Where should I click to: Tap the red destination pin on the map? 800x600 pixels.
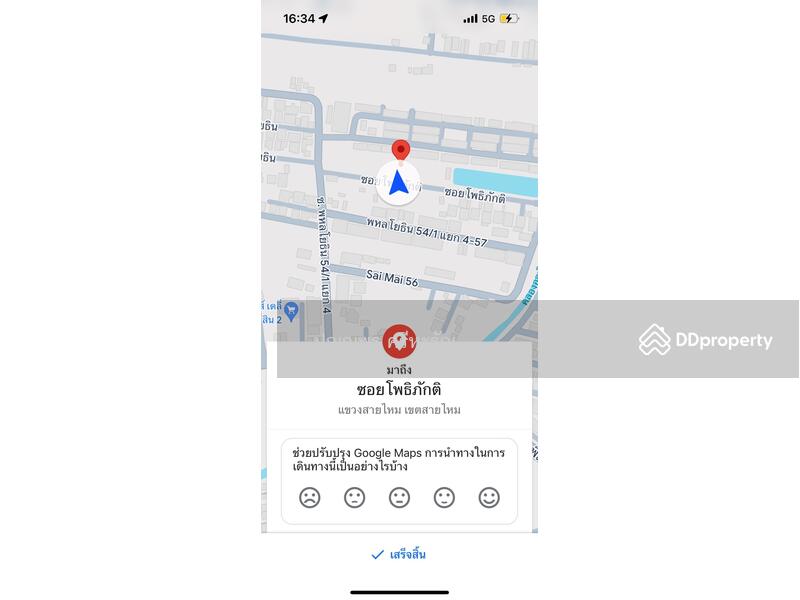click(400, 151)
